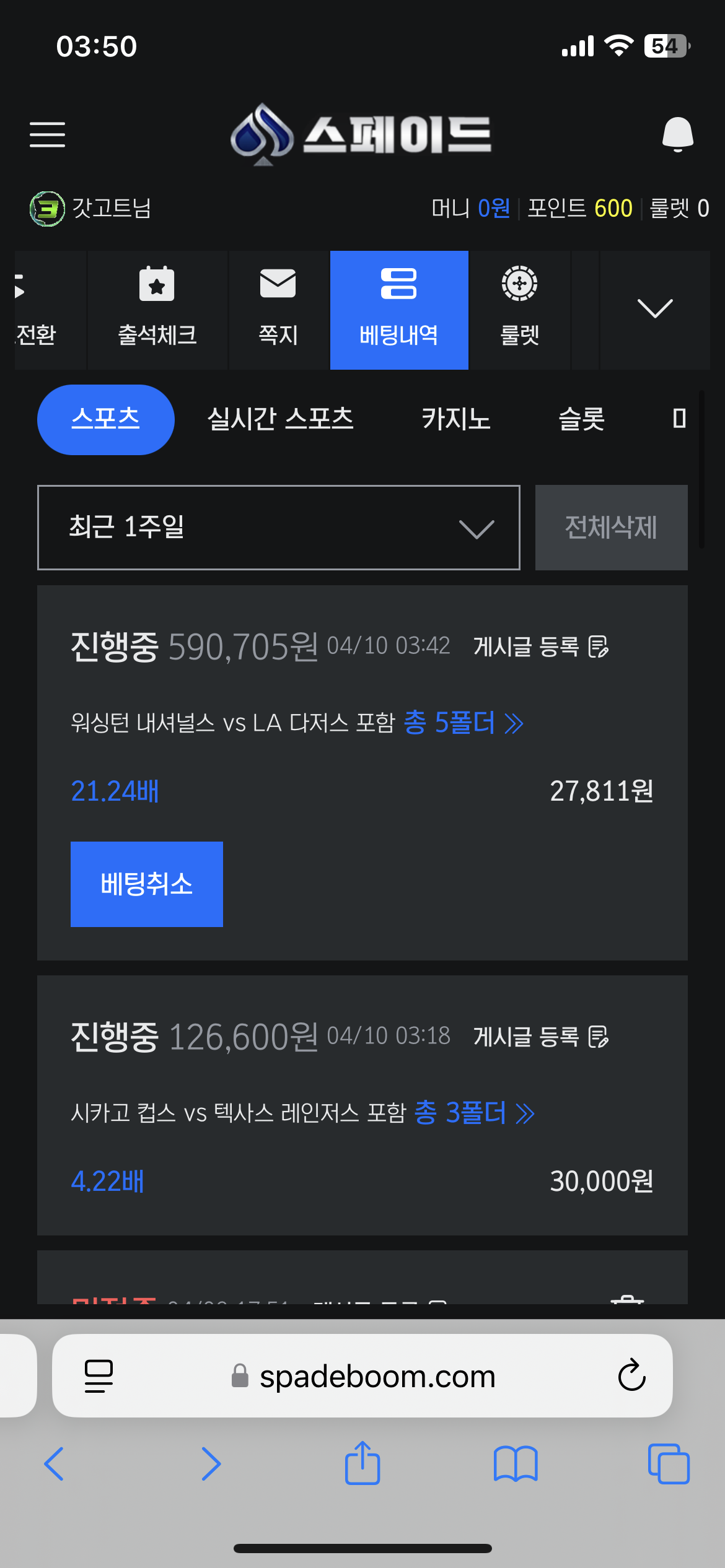Tap the 전체삭제 delete-all button
Screen dimensions: 725x1568
coord(611,528)
